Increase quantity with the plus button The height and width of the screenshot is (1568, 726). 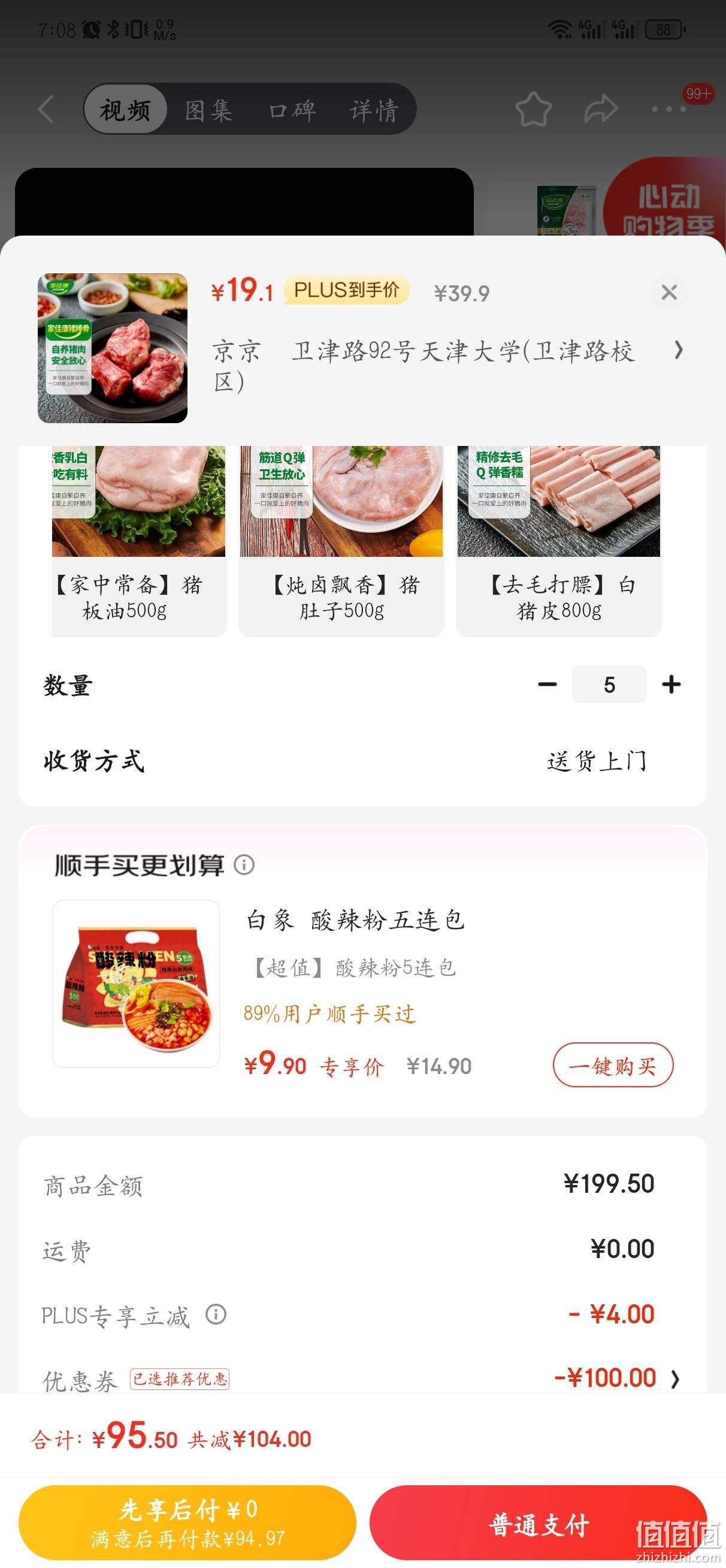click(671, 684)
